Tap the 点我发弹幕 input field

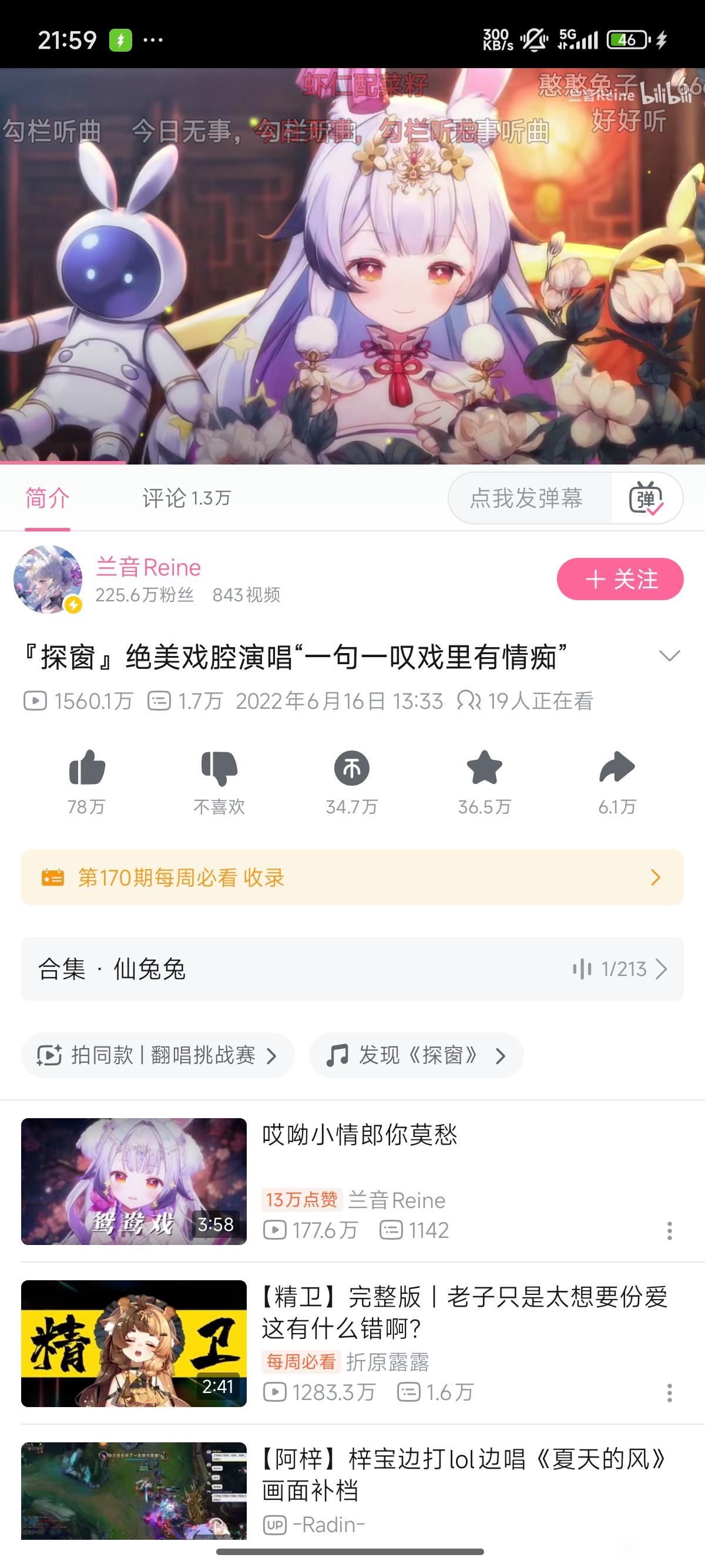(527, 499)
